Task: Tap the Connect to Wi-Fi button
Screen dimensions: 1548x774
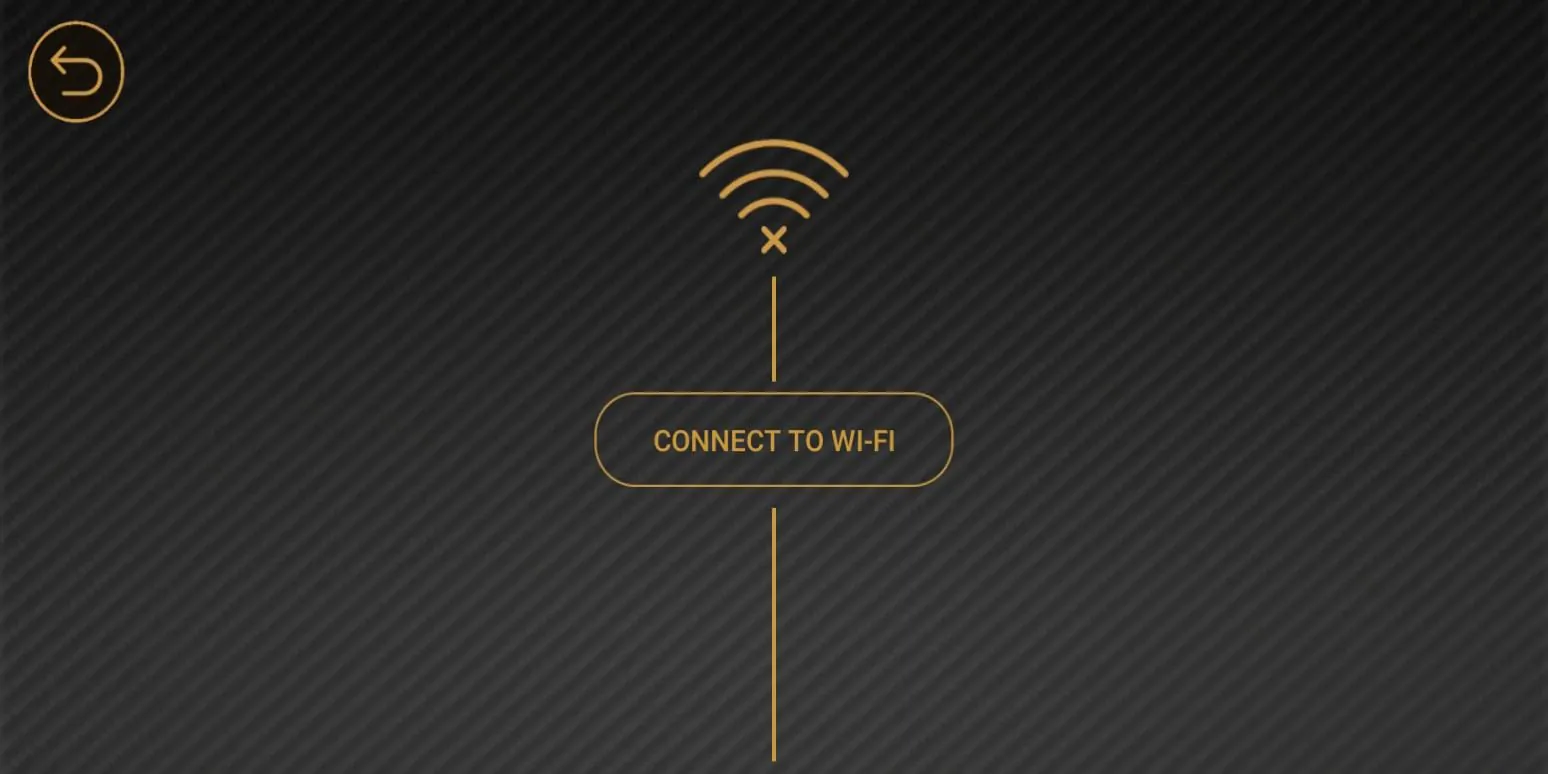Action: [773, 440]
